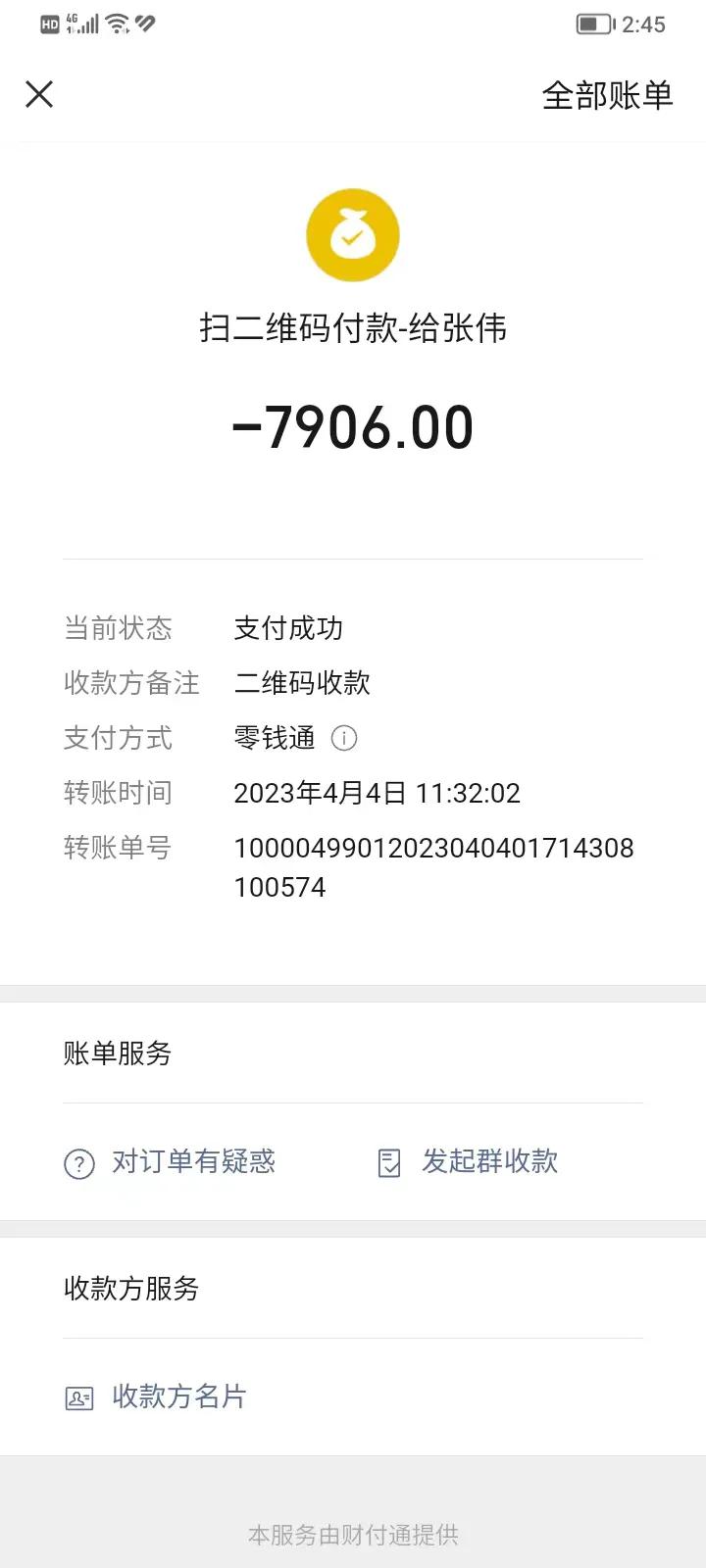Viewport: 706px width, 1568px height.
Task: Open 对订单有疑惑 order help
Action: tap(171, 1162)
